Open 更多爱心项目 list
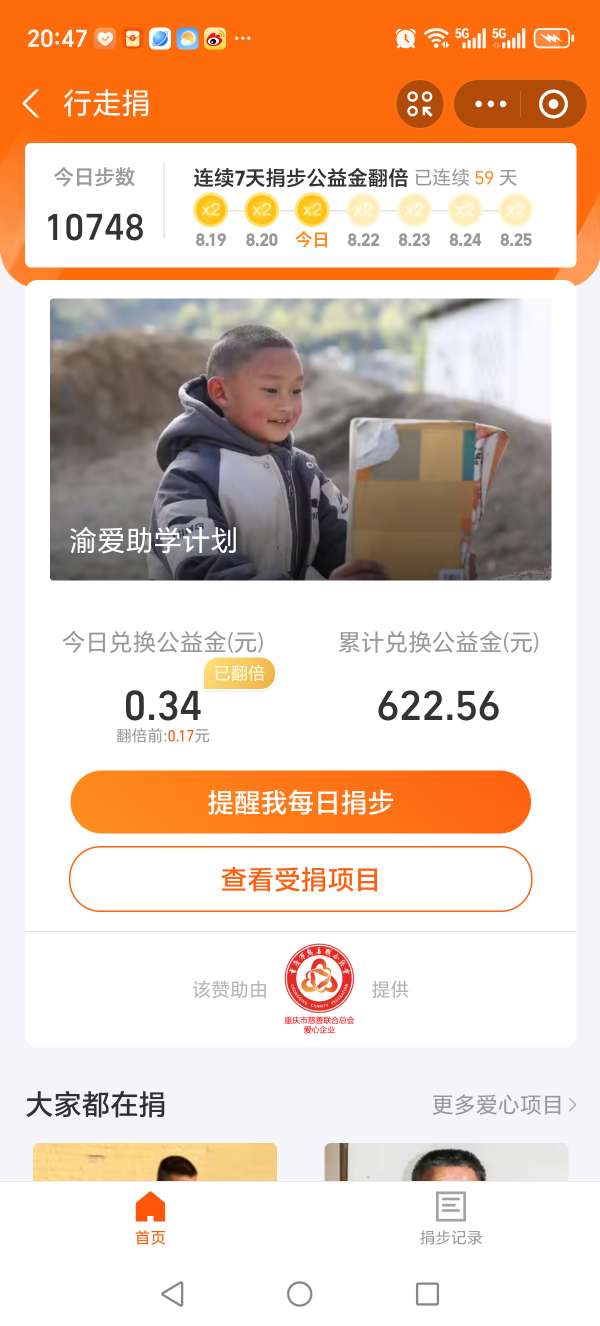Screen dimensions: 600x1326 [x=504, y=1105]
